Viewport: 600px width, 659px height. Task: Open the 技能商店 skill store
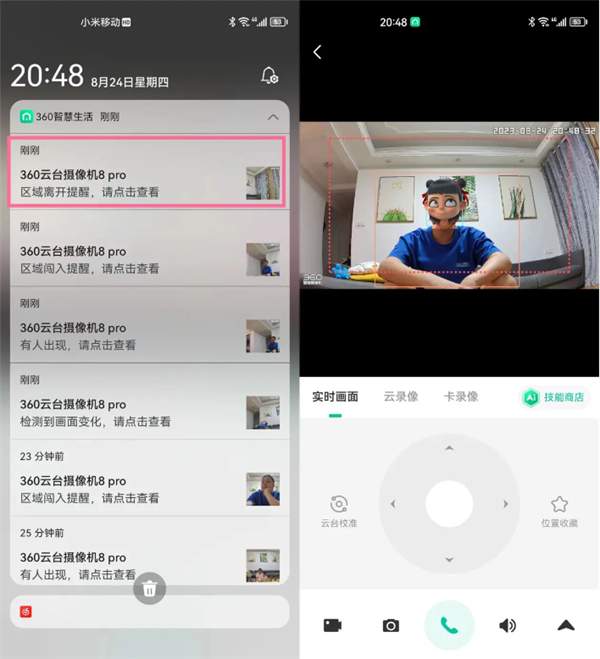pos(554,398)
